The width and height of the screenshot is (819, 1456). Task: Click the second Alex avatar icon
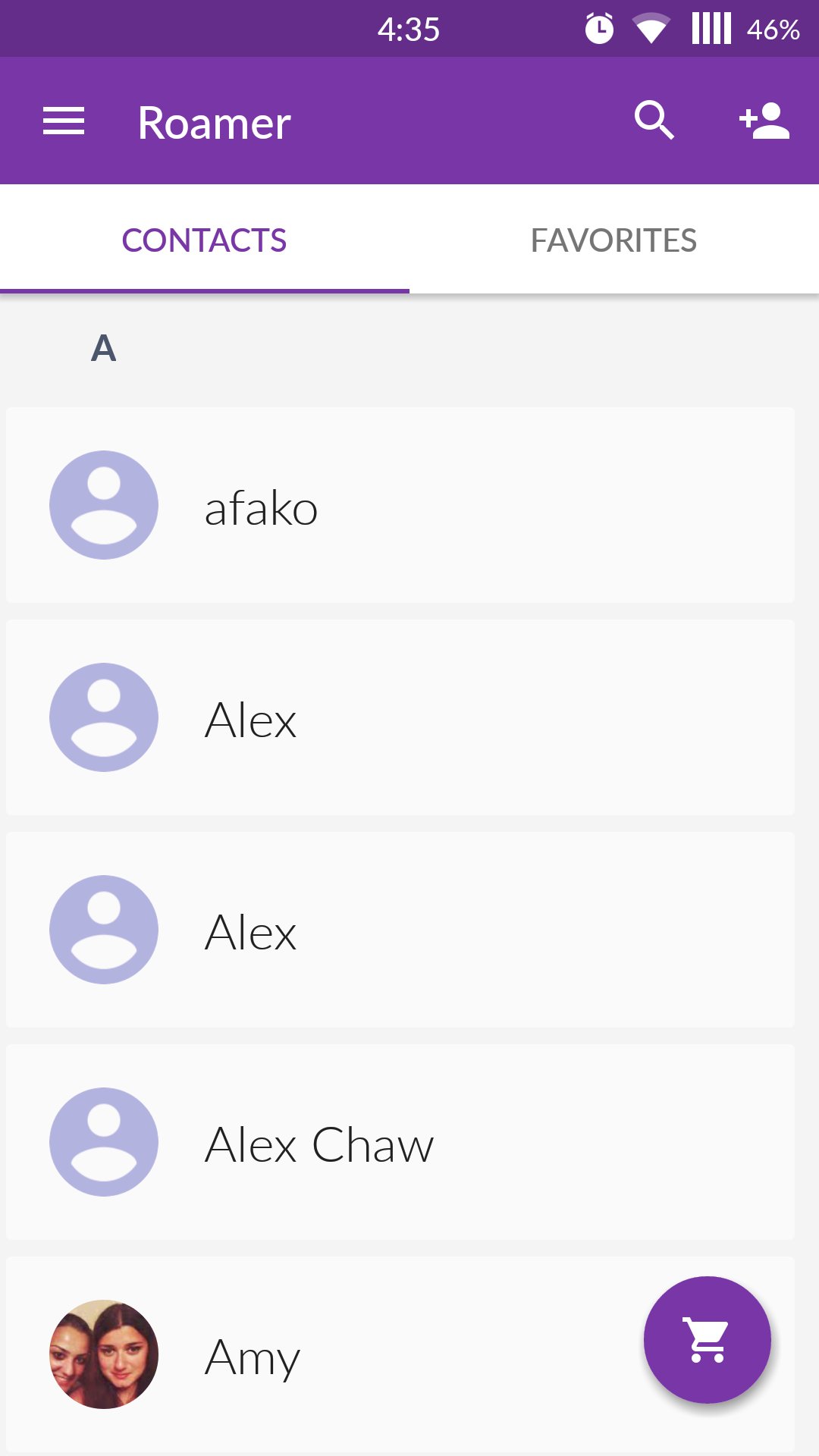tap(104, 930)
